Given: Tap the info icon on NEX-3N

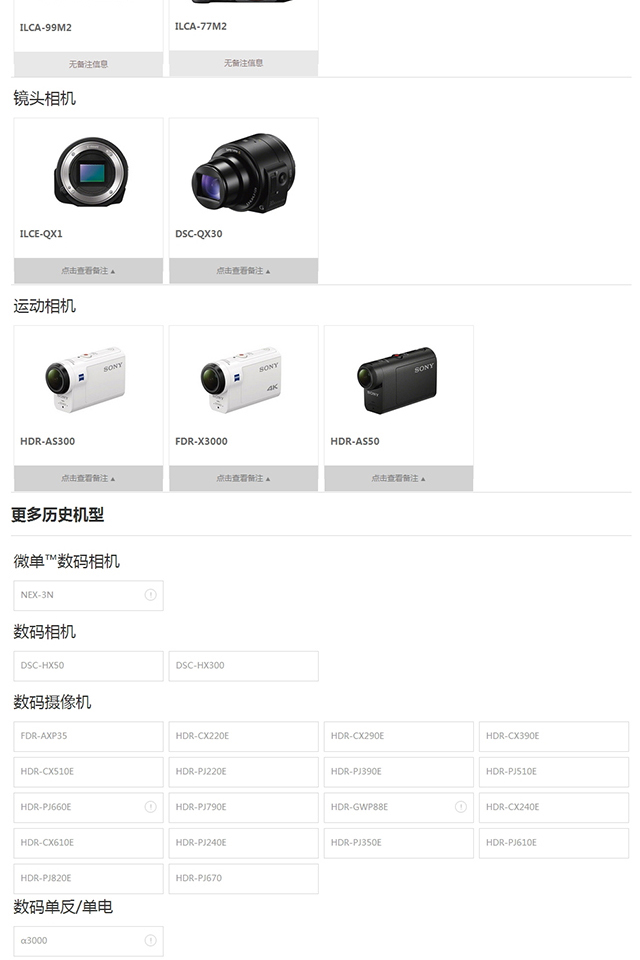Looking at the screenshot, I should click(x=151, y=595).
